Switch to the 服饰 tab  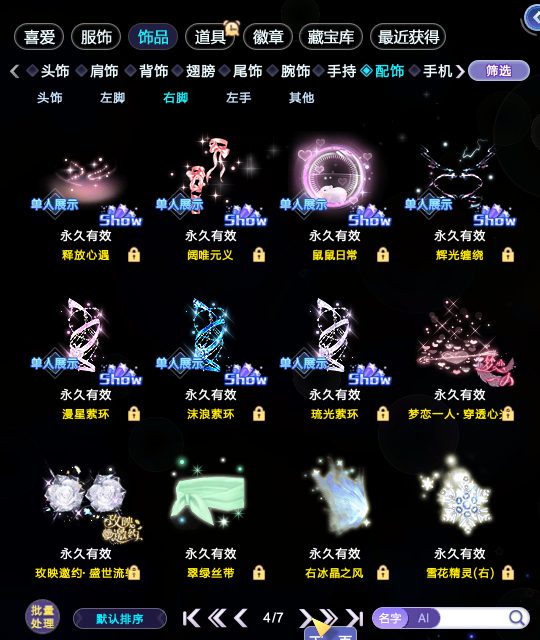coord(96,37)
